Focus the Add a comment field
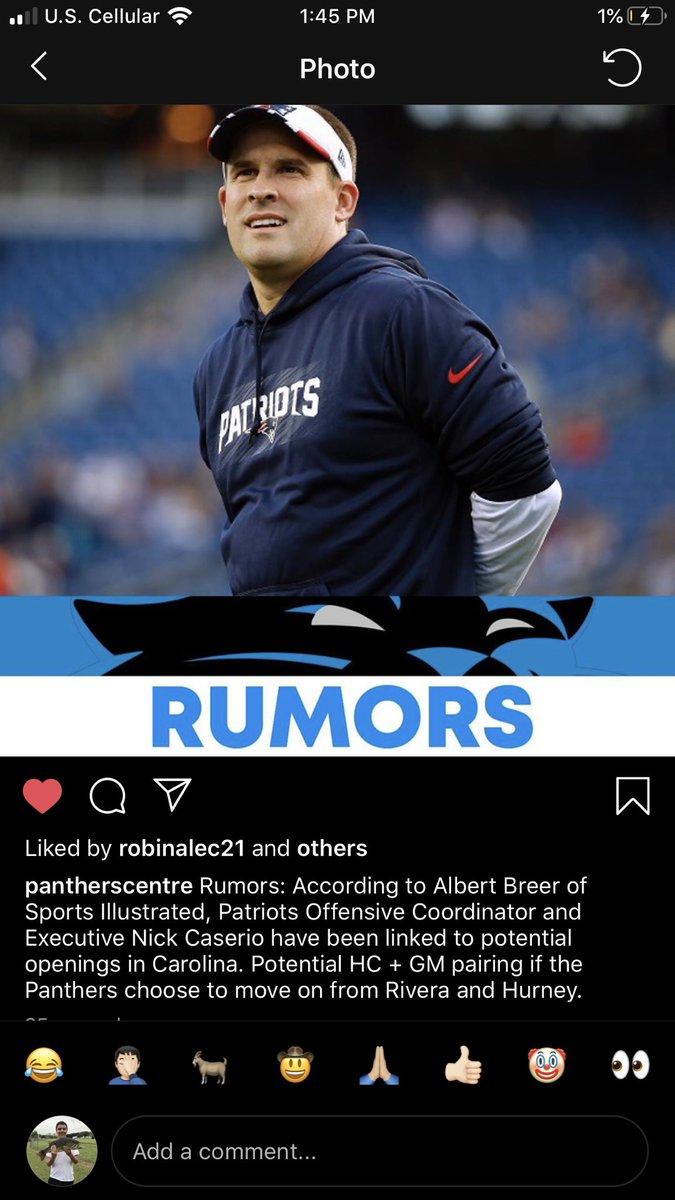 [x=379, y=1151]
